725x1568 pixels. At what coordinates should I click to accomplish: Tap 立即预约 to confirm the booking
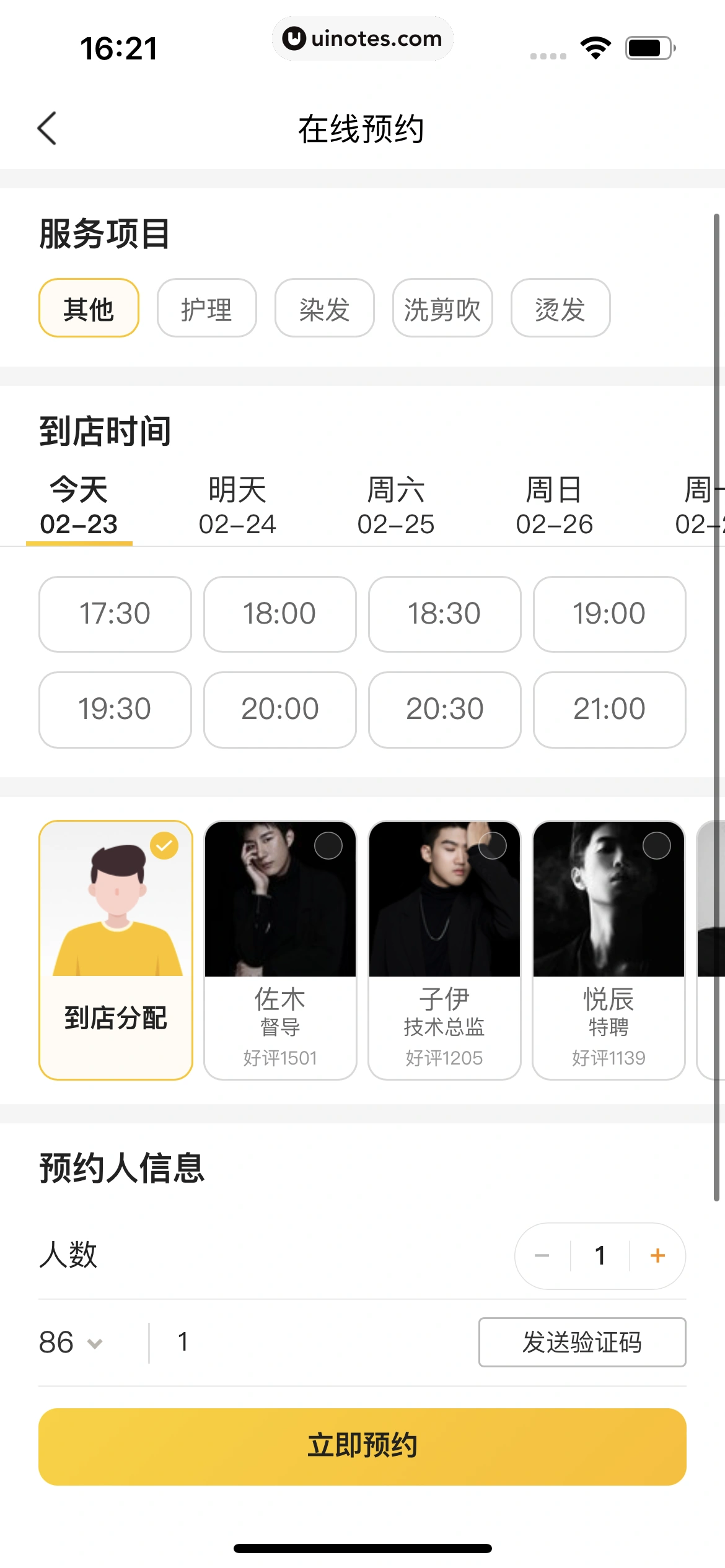coord(362,1447)
